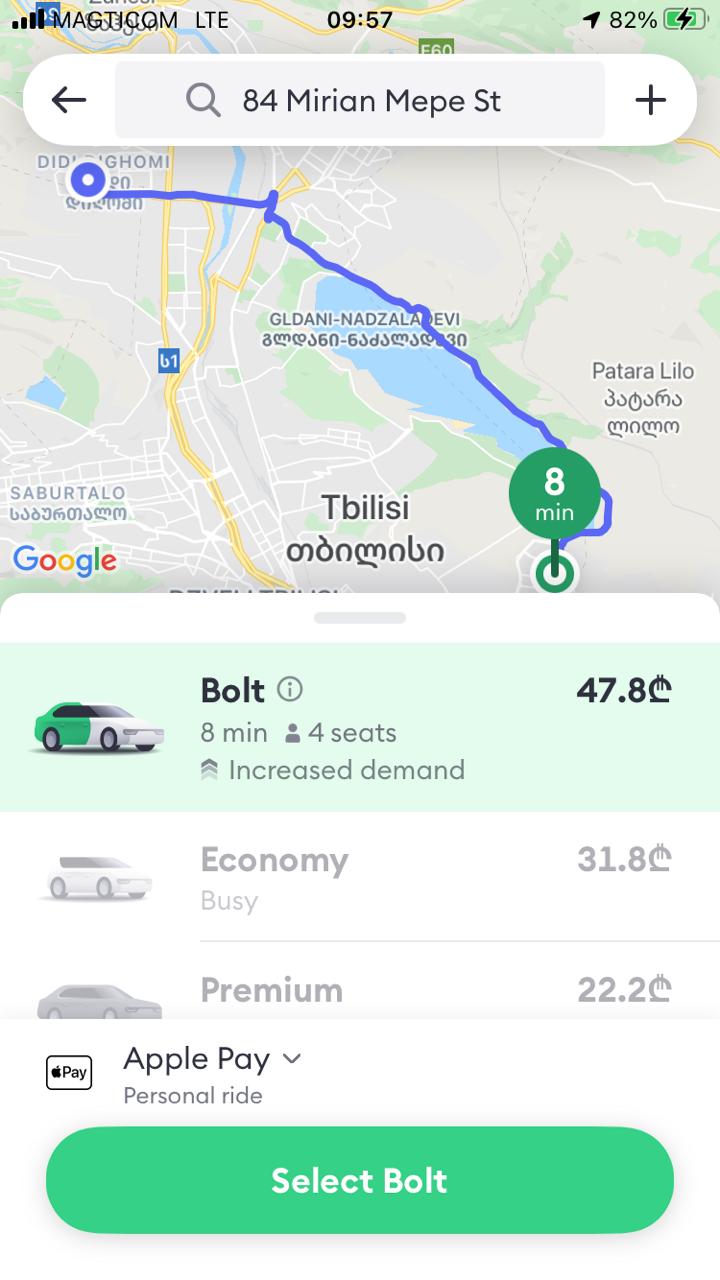Open Bolt category info icon

pyautogui.click(x=290, y=689)
